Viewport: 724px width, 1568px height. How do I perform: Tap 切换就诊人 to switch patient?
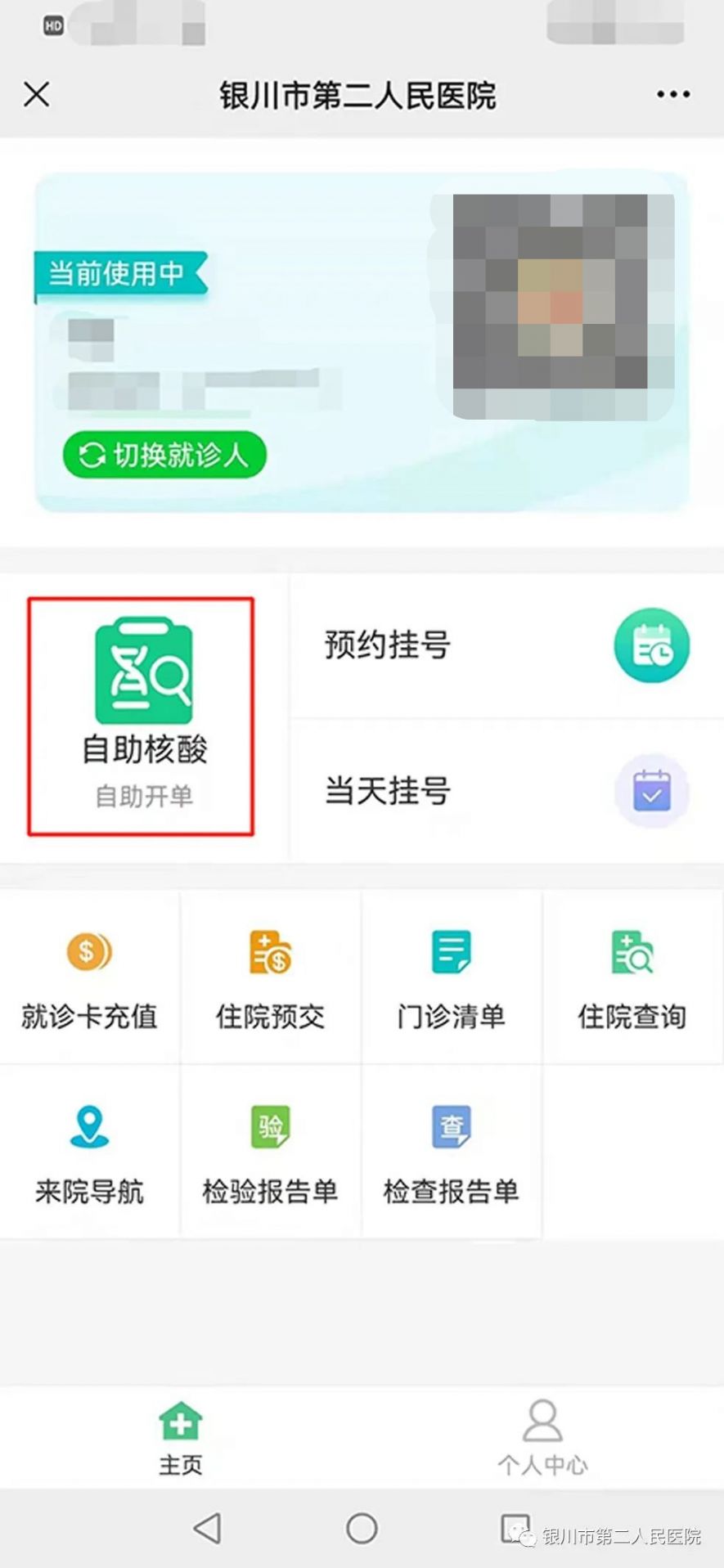click(x=164, y=455)
